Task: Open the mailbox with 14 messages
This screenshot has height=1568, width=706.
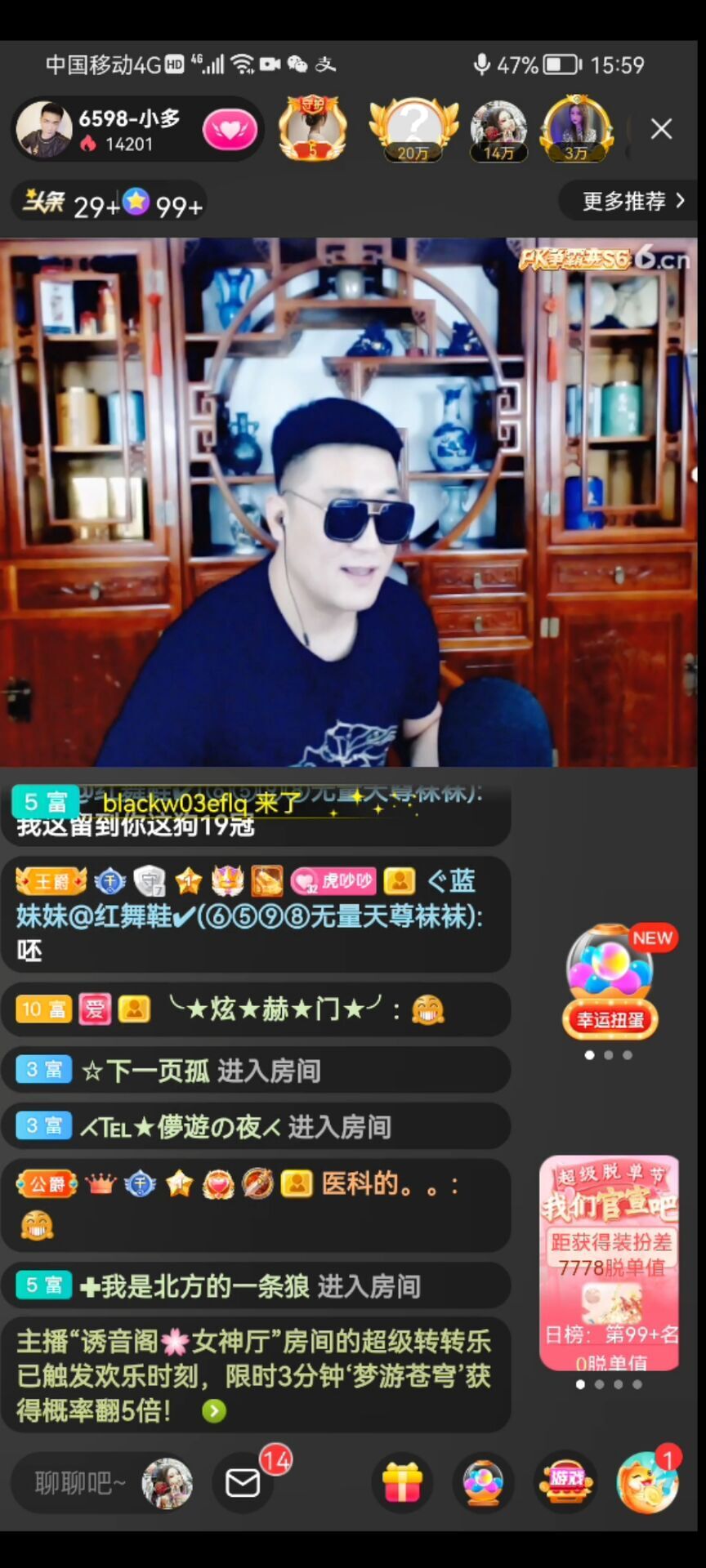Action: pos(243,1482)
